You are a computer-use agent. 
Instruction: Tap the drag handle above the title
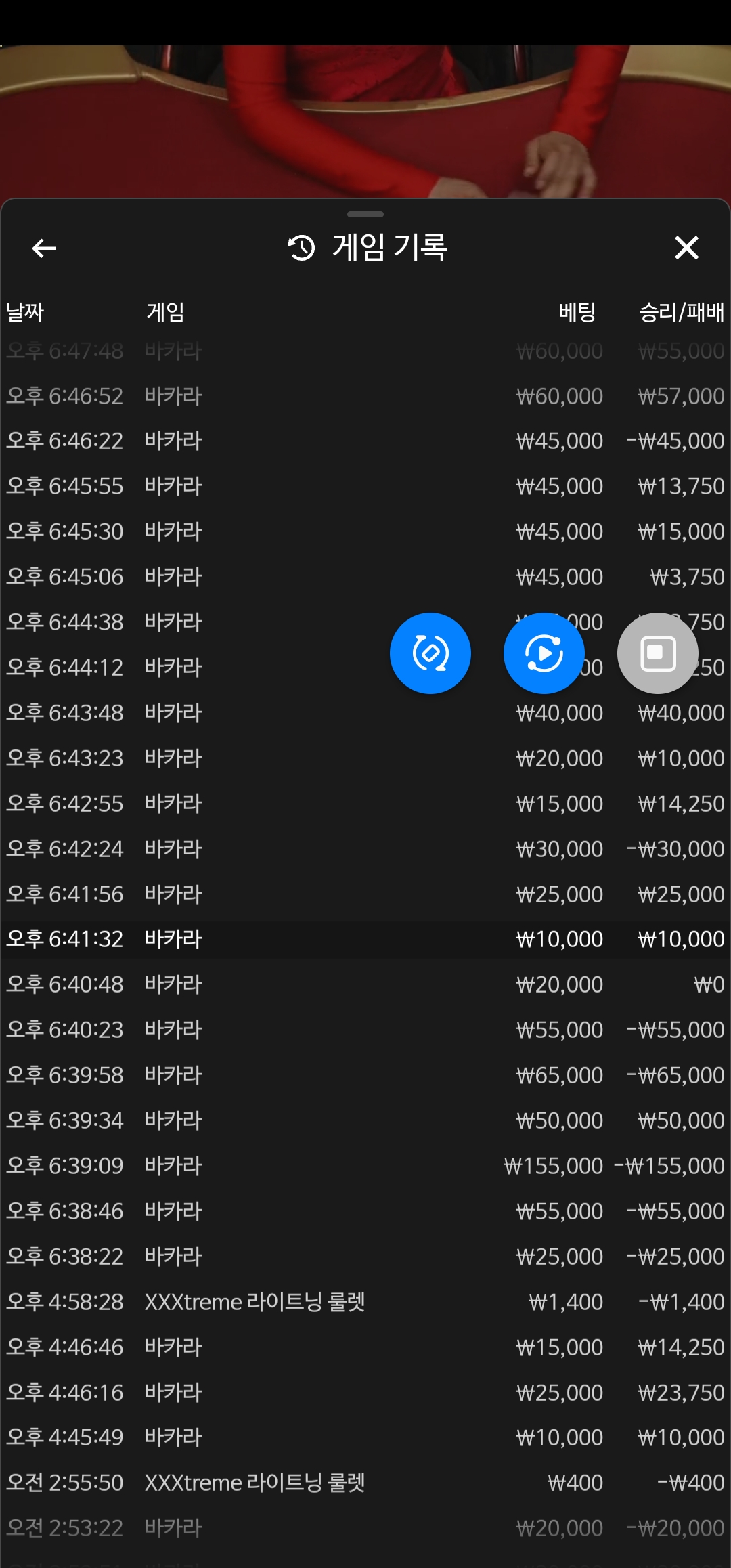pos(365,214)
